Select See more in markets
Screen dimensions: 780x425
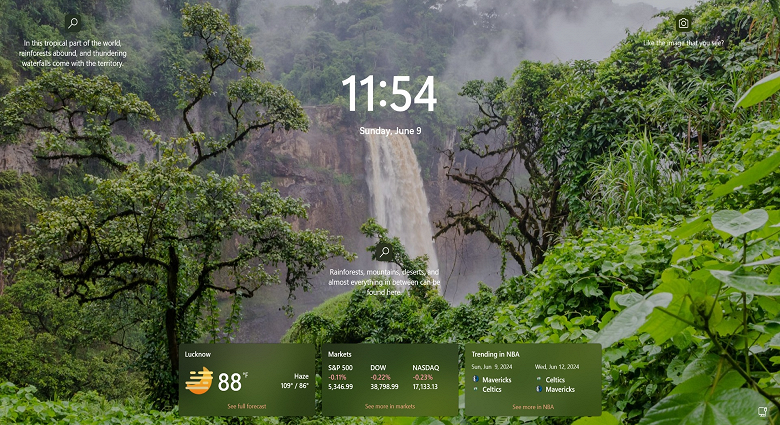click(x=389, y=407)
